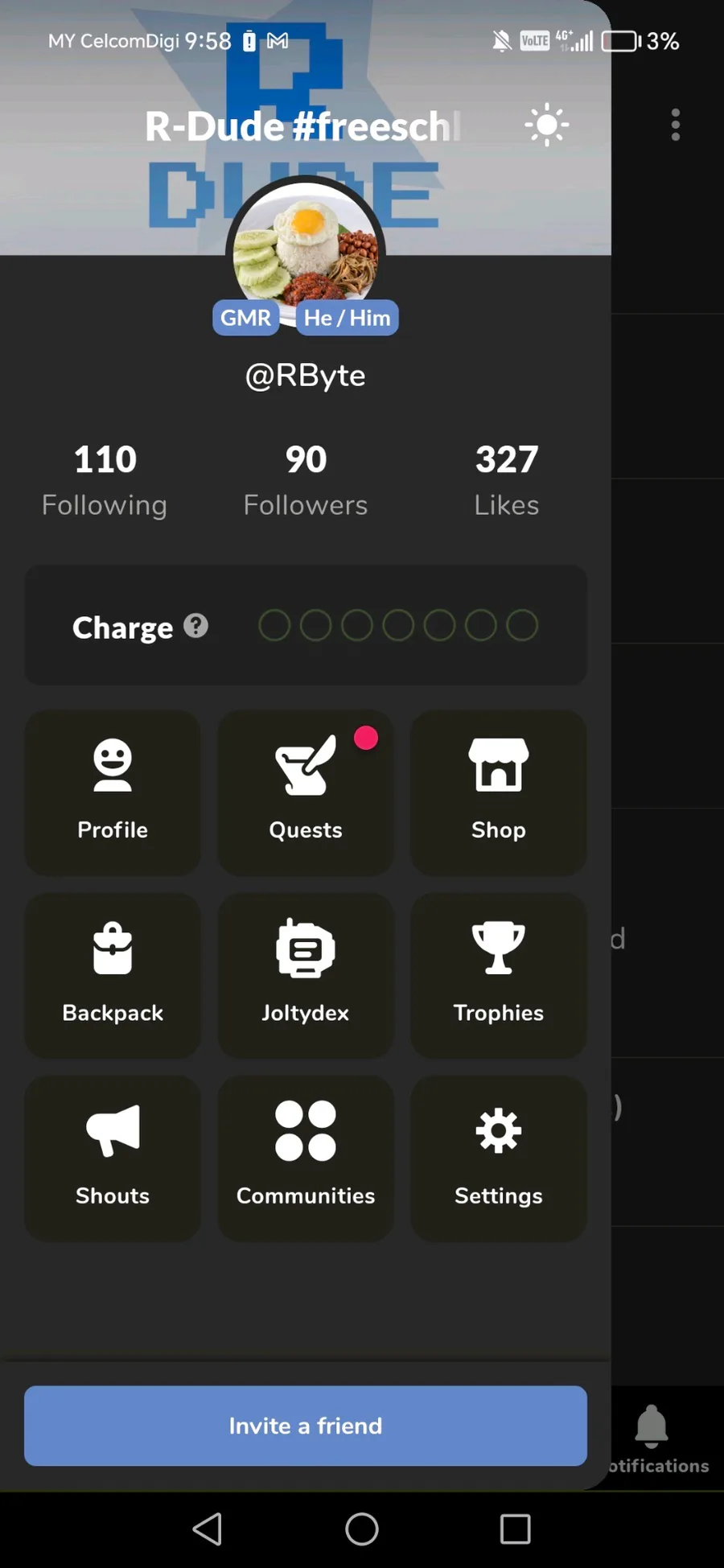The image size is (724, 1568).
Task: Open the Profile tile
Action: point(113,792)
